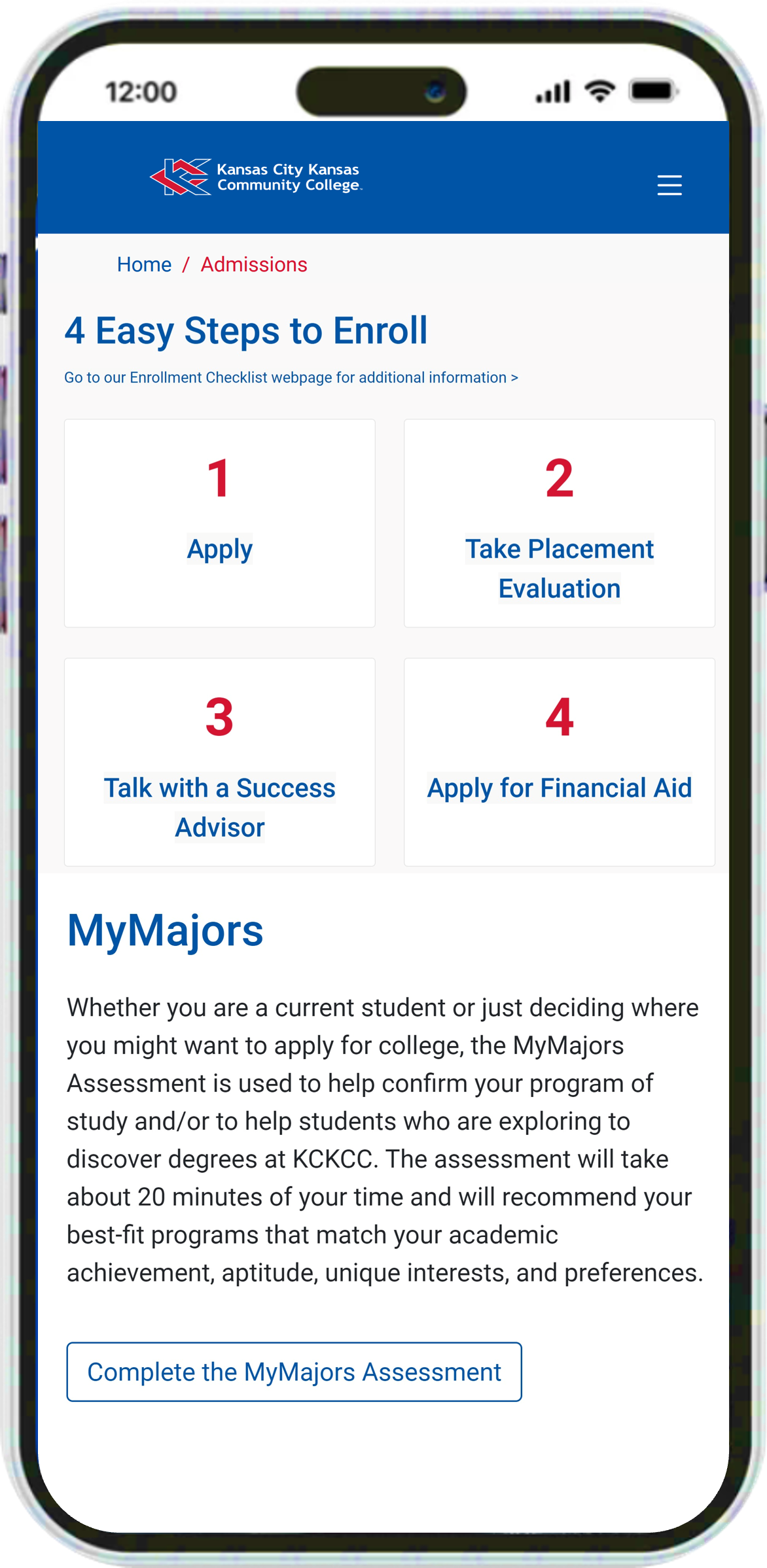Tap Complete the MyMajors Assessment button
Screen dimensions: 767x1568
(294, 1372)
